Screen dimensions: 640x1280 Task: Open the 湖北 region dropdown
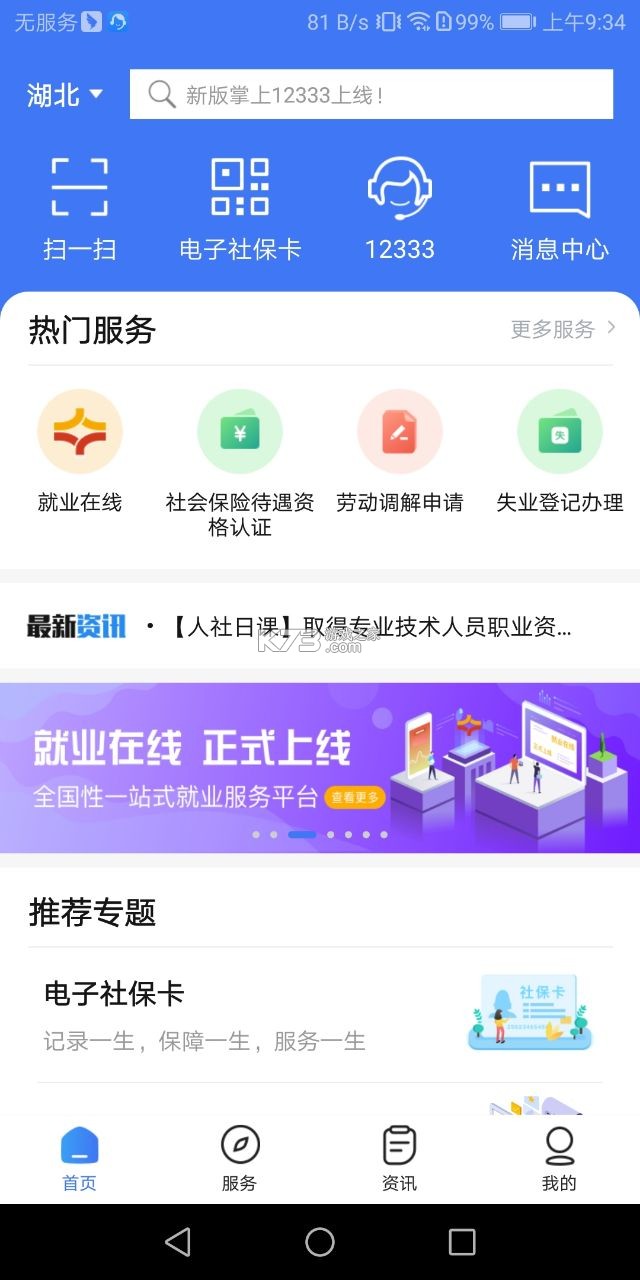65,95
